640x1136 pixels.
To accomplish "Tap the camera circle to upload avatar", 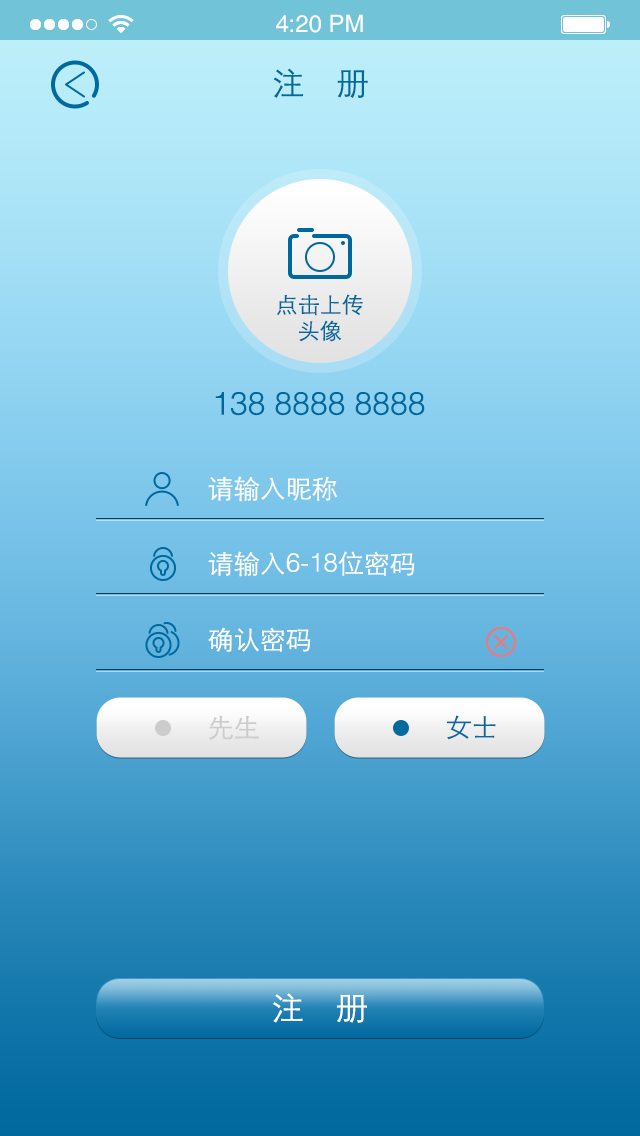I will point(320,271).
